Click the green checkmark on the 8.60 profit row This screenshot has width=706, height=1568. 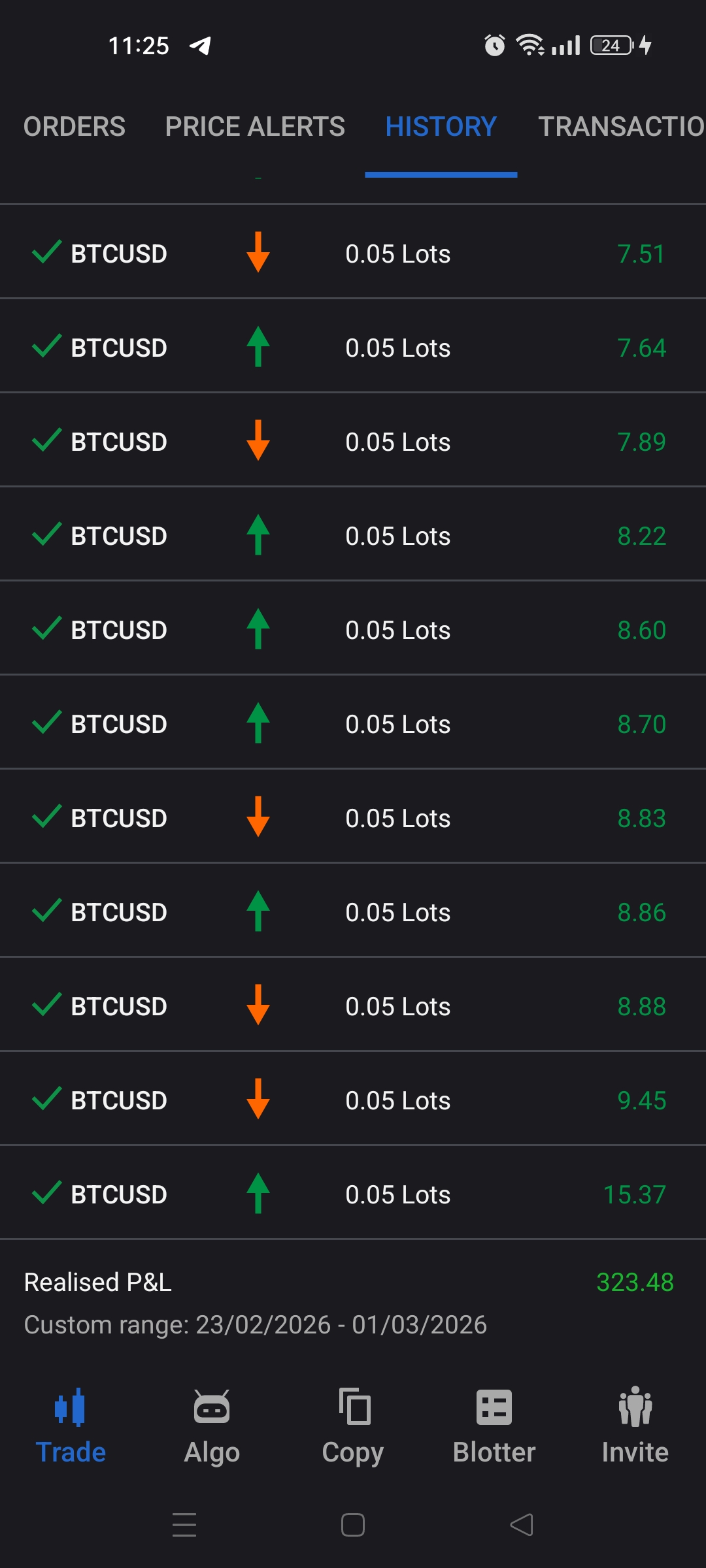coord(44,629)
